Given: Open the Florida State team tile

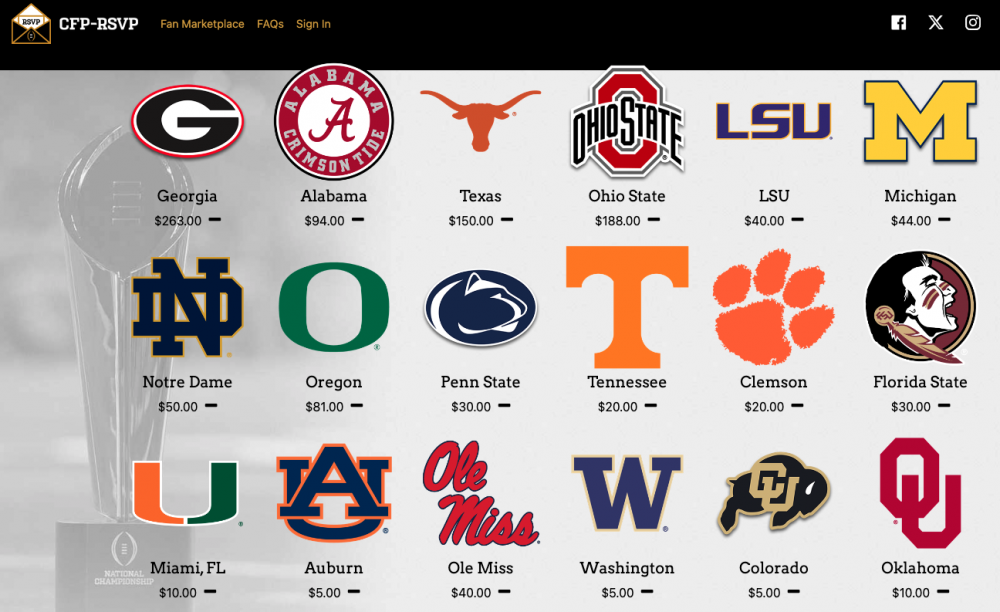Looking at the screenshot, I should tap(920, 308).
